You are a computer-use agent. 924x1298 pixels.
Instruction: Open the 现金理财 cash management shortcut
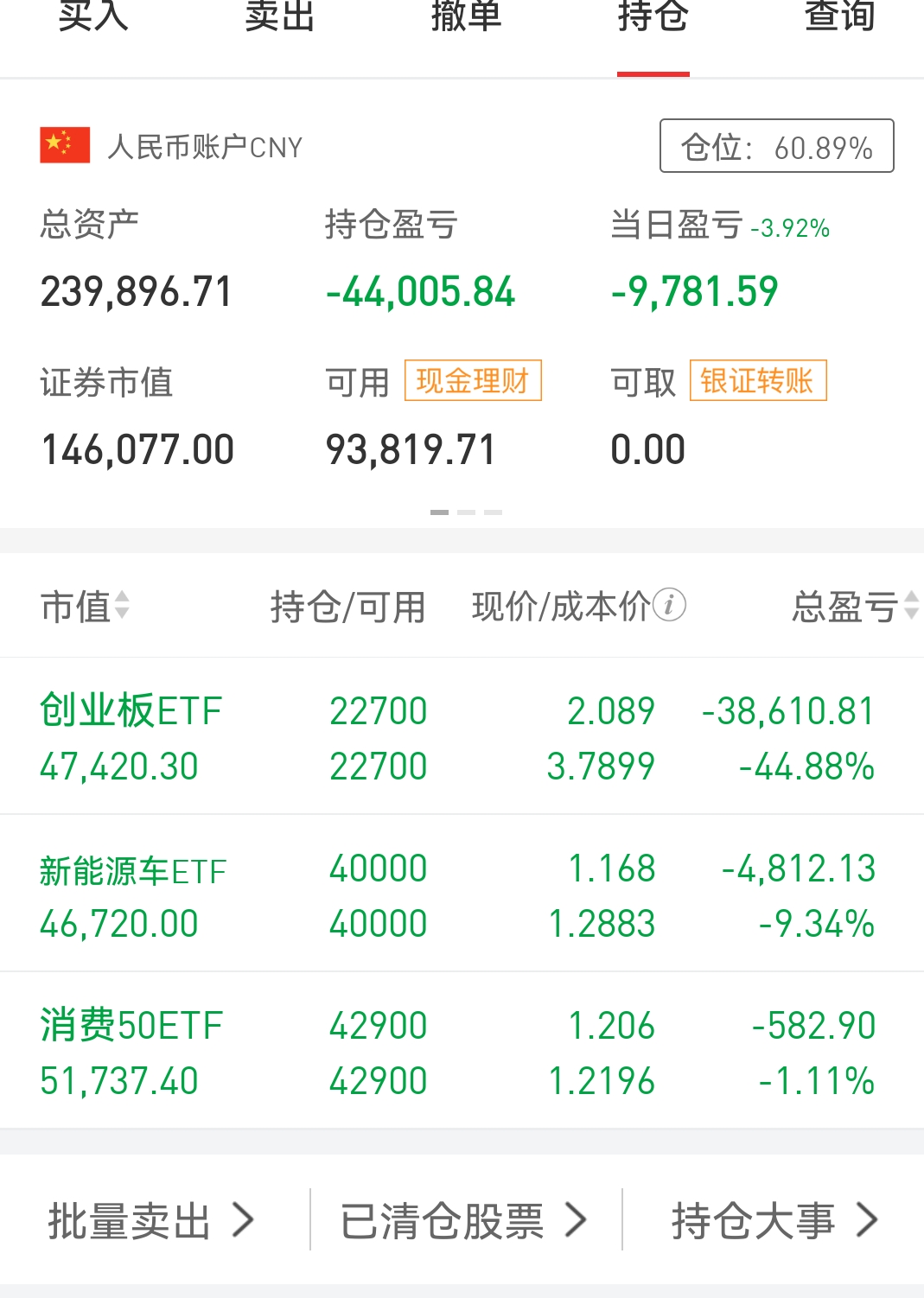point(473,380)
